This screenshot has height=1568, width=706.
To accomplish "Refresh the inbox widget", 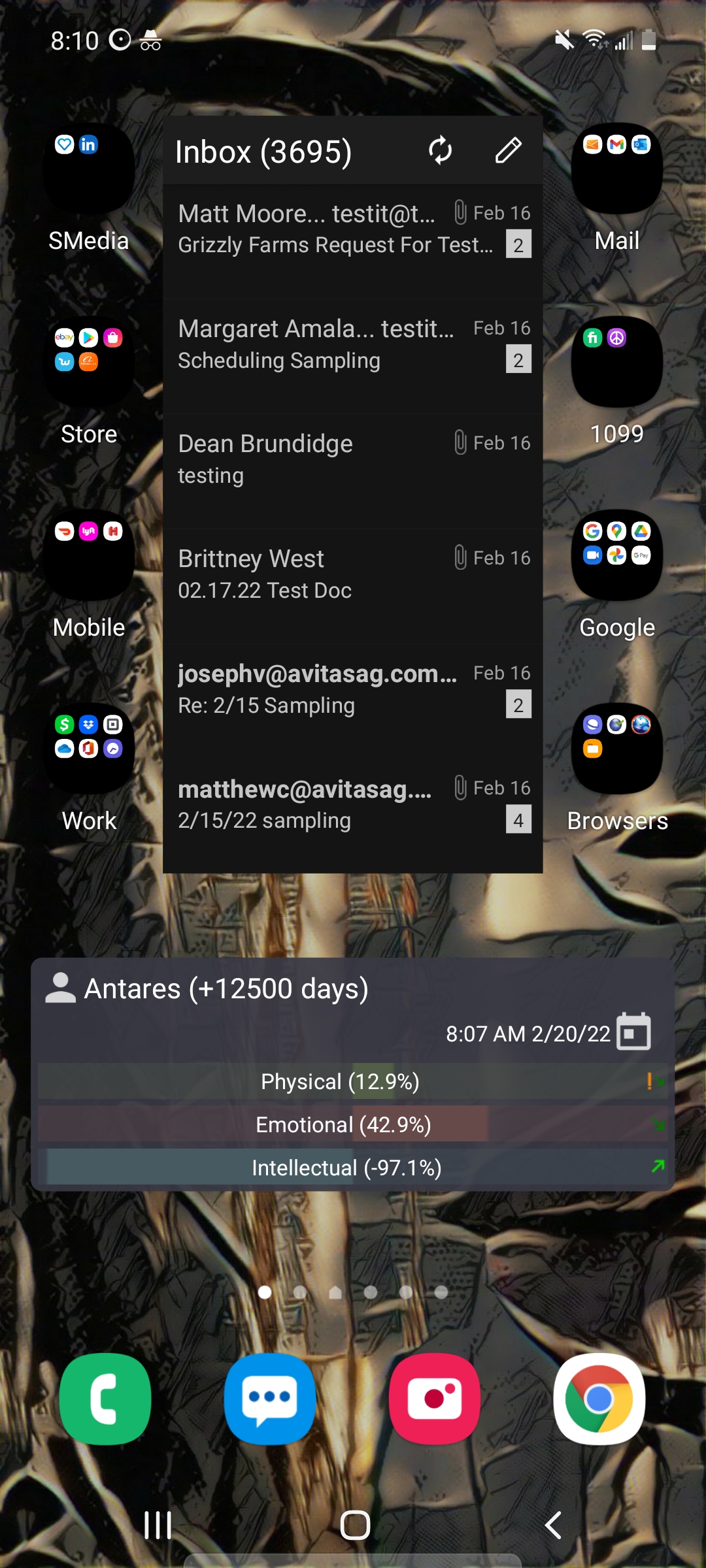I will tap(440, 150).
